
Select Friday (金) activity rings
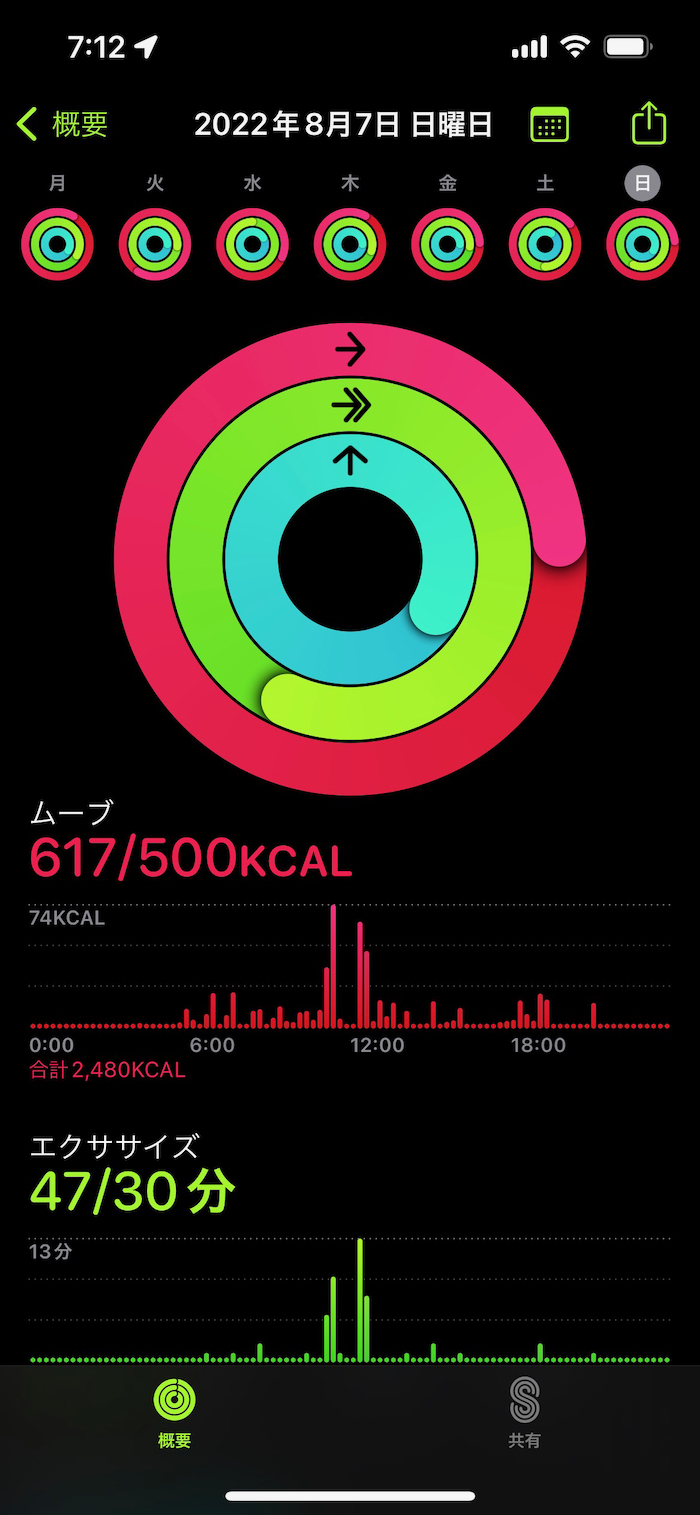pyautogui.click(x=447, y=243)
